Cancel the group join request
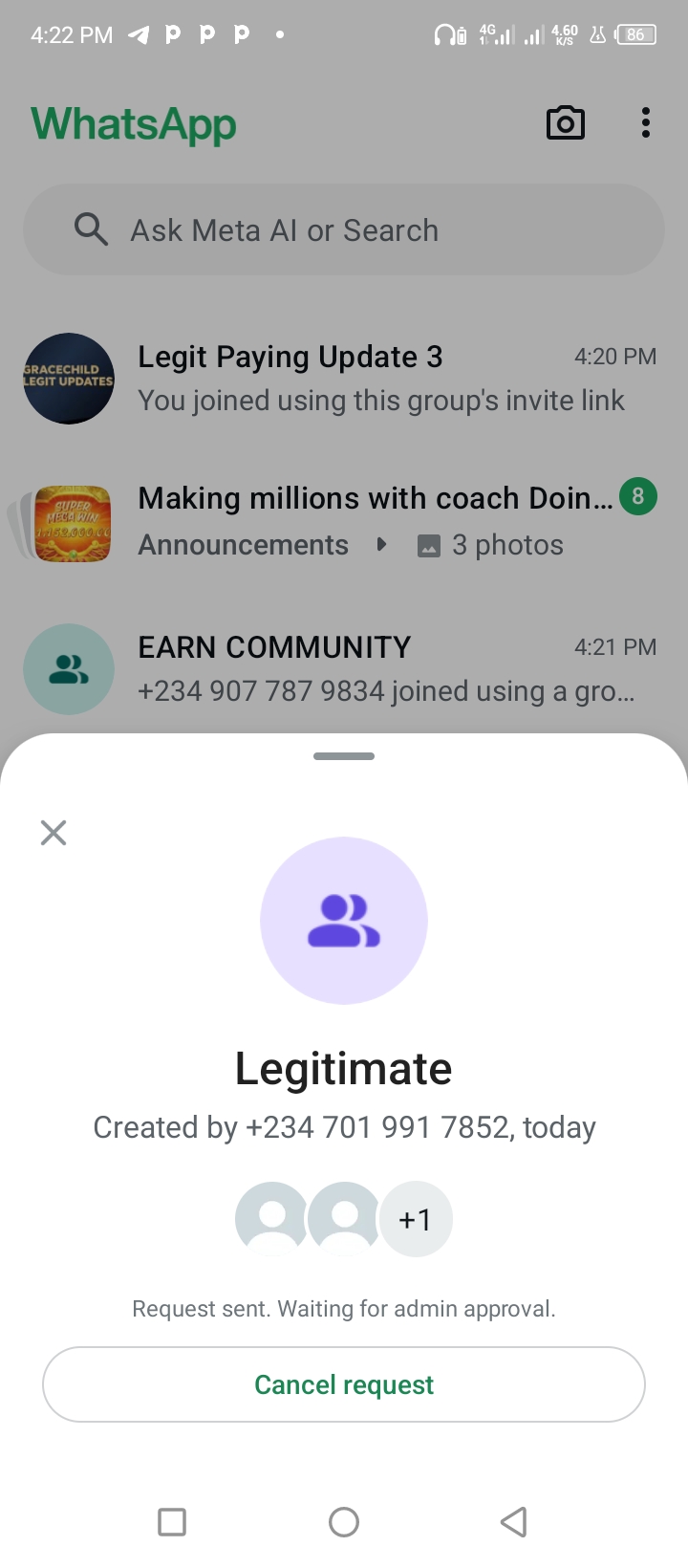The image size is (688, 1568). [x=344, y=1384]
